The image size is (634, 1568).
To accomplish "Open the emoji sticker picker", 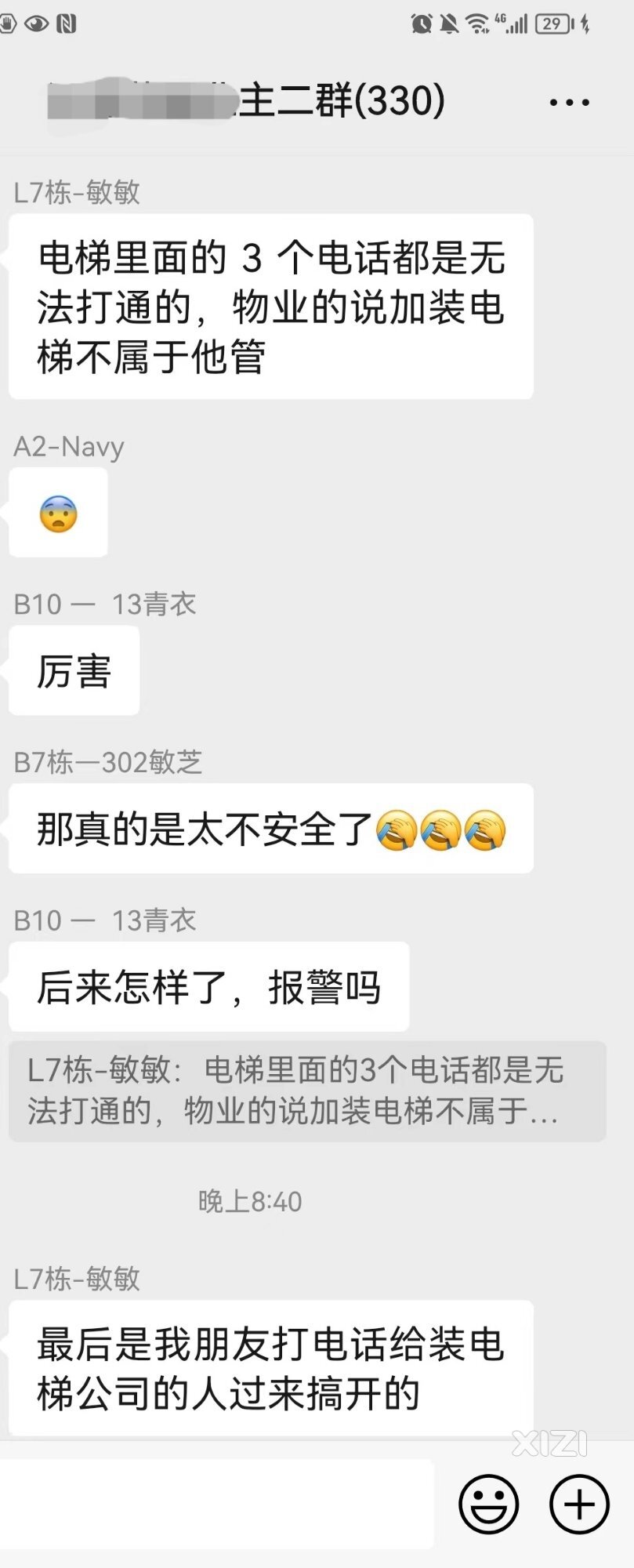I will (x=488, y=1504).
